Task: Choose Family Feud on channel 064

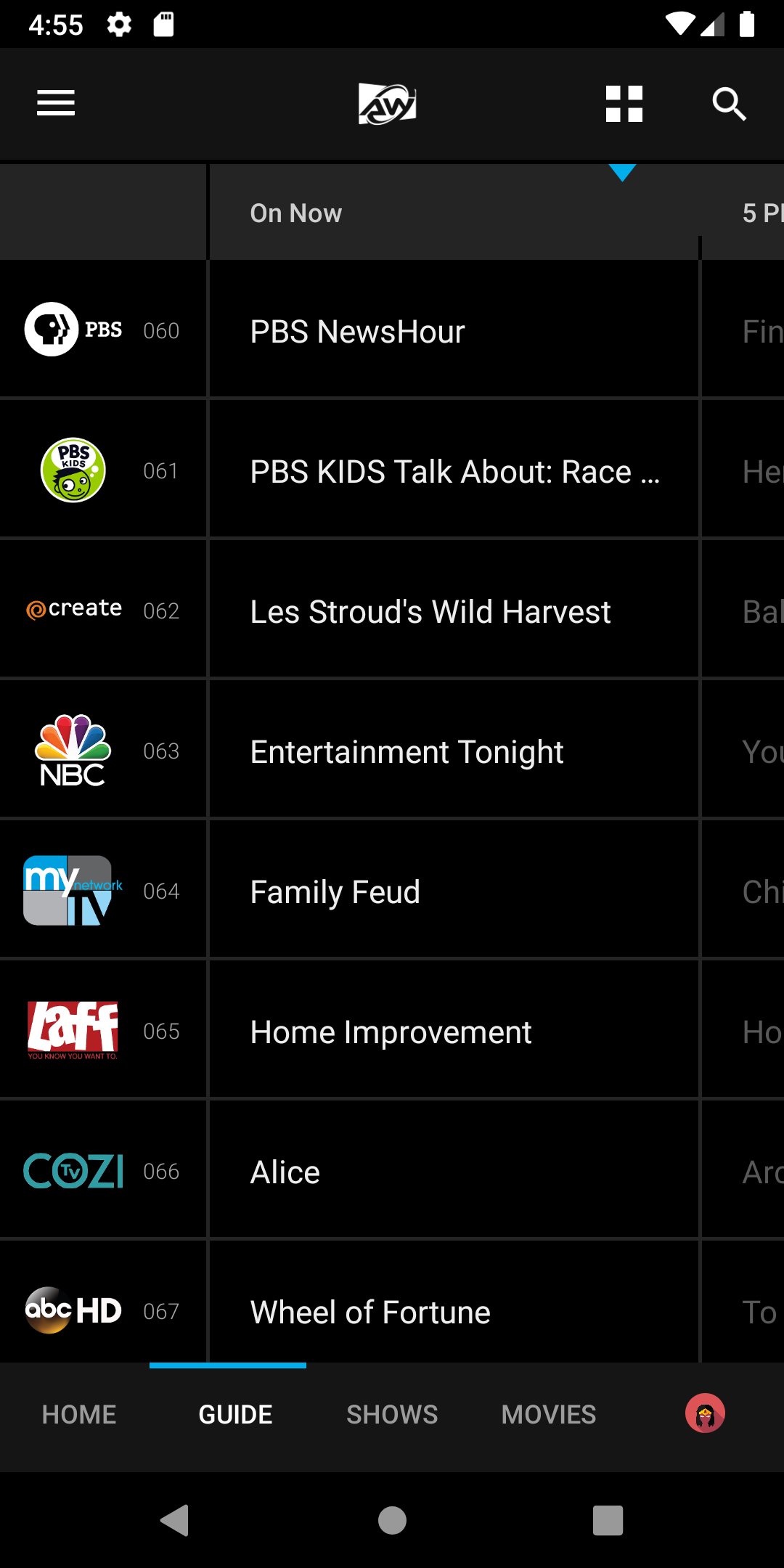Action: (x=454, y=891)
